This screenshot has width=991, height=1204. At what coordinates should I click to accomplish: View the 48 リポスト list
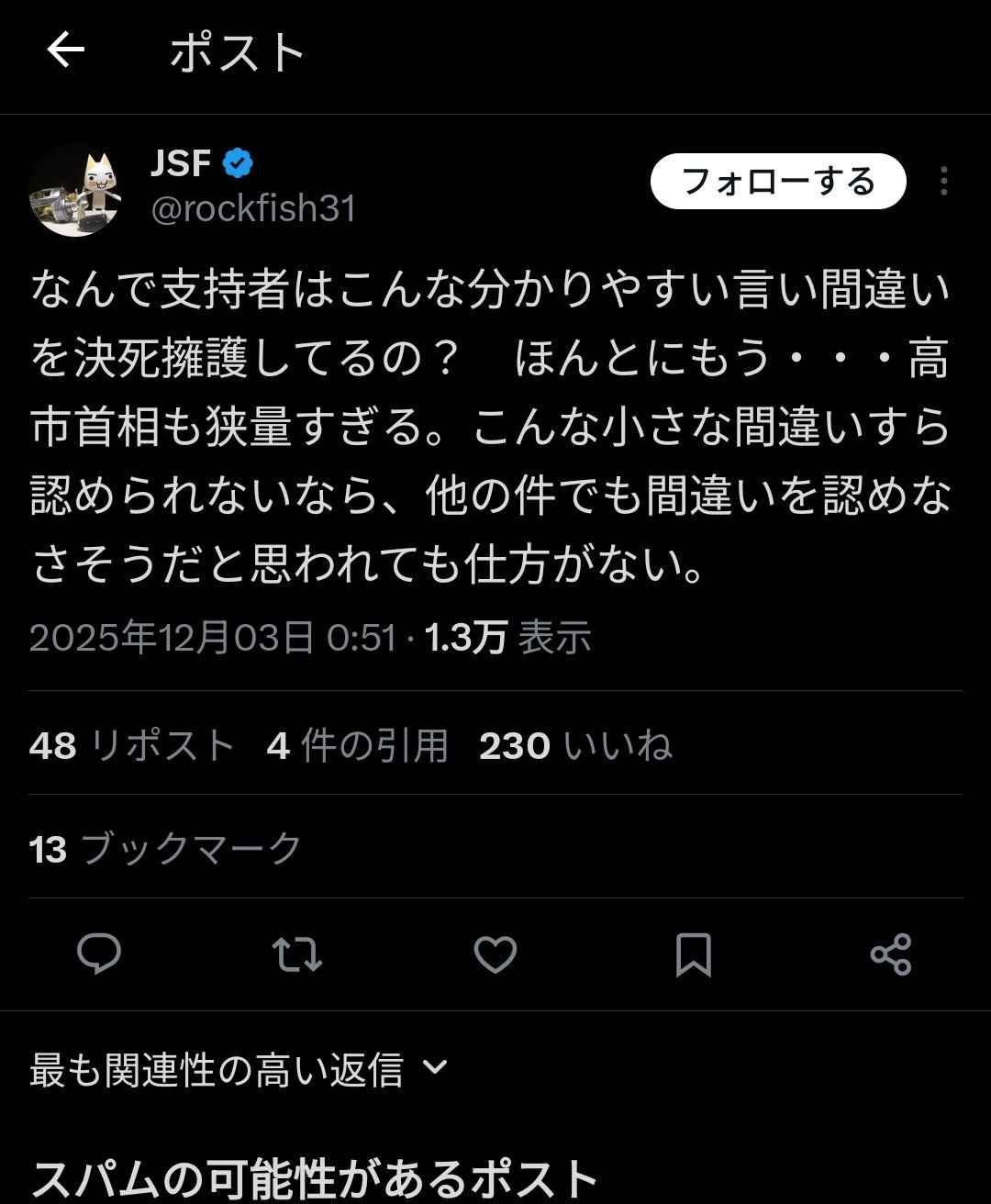(132, 745)
